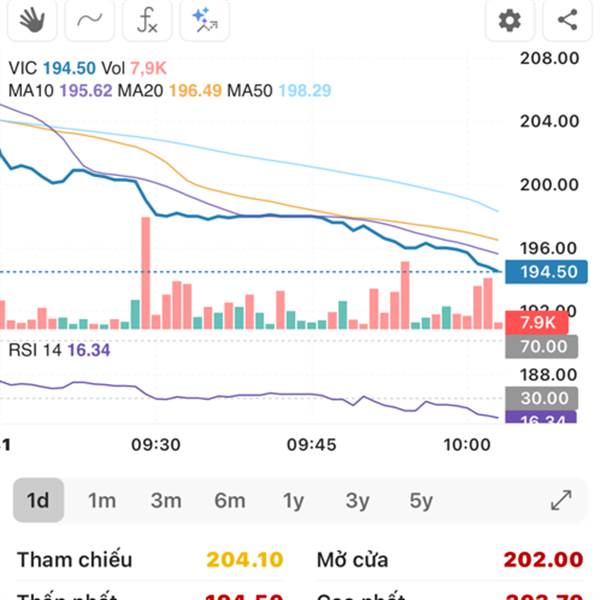Show the 6m time range
This screenshot has width=600, height=600.
(230, 500)
